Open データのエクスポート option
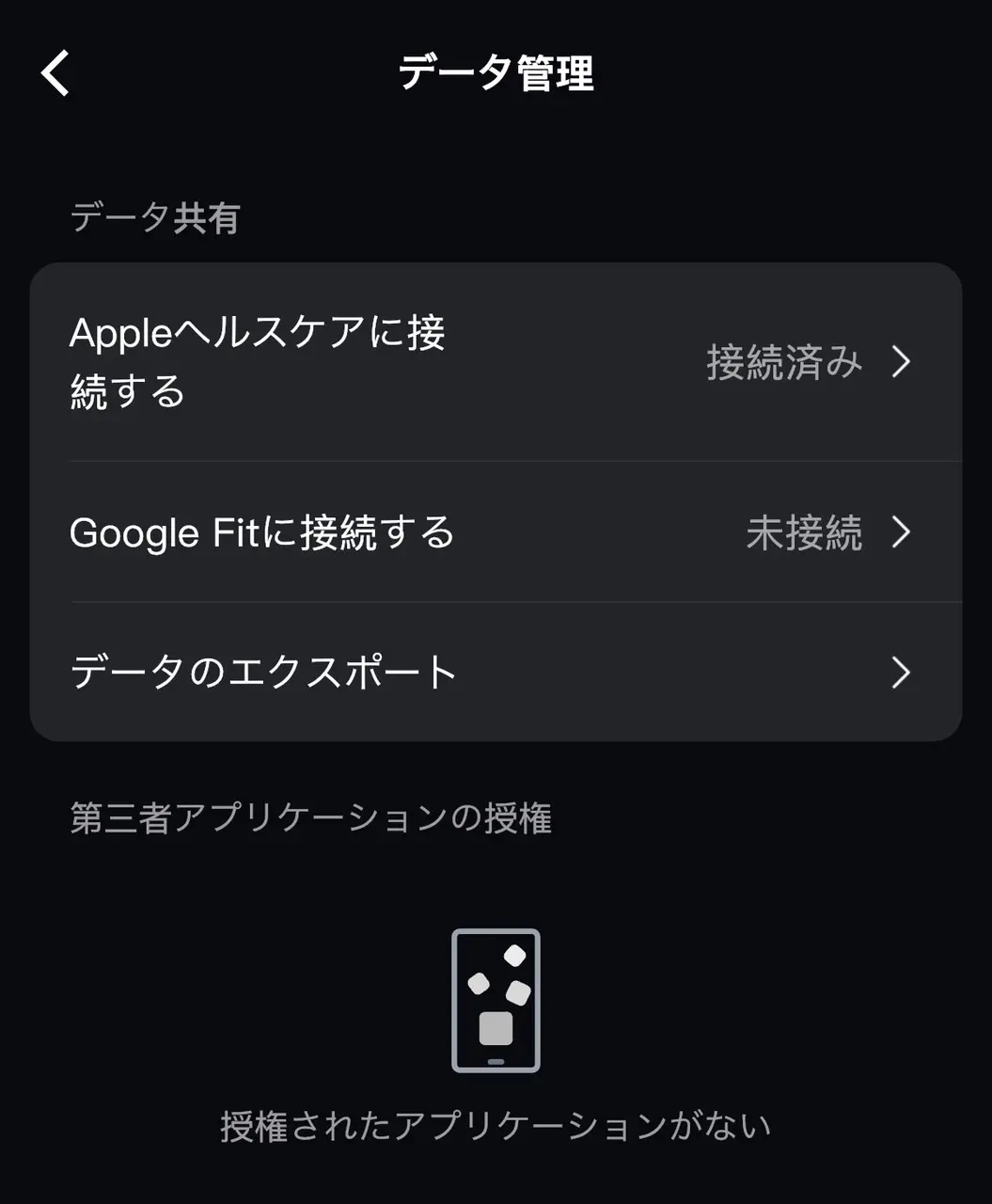Viewport: 992px width, 1204px height. pos(496,673)
